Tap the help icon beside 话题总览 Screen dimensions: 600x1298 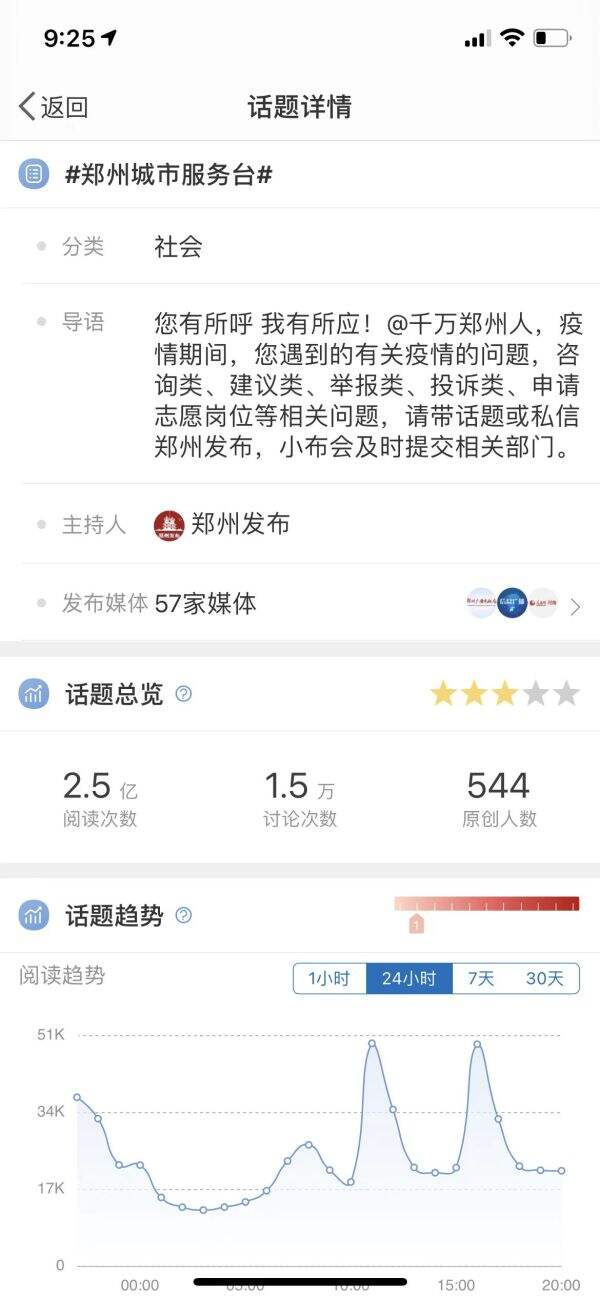pyautogui.click(x=183, y=693)
